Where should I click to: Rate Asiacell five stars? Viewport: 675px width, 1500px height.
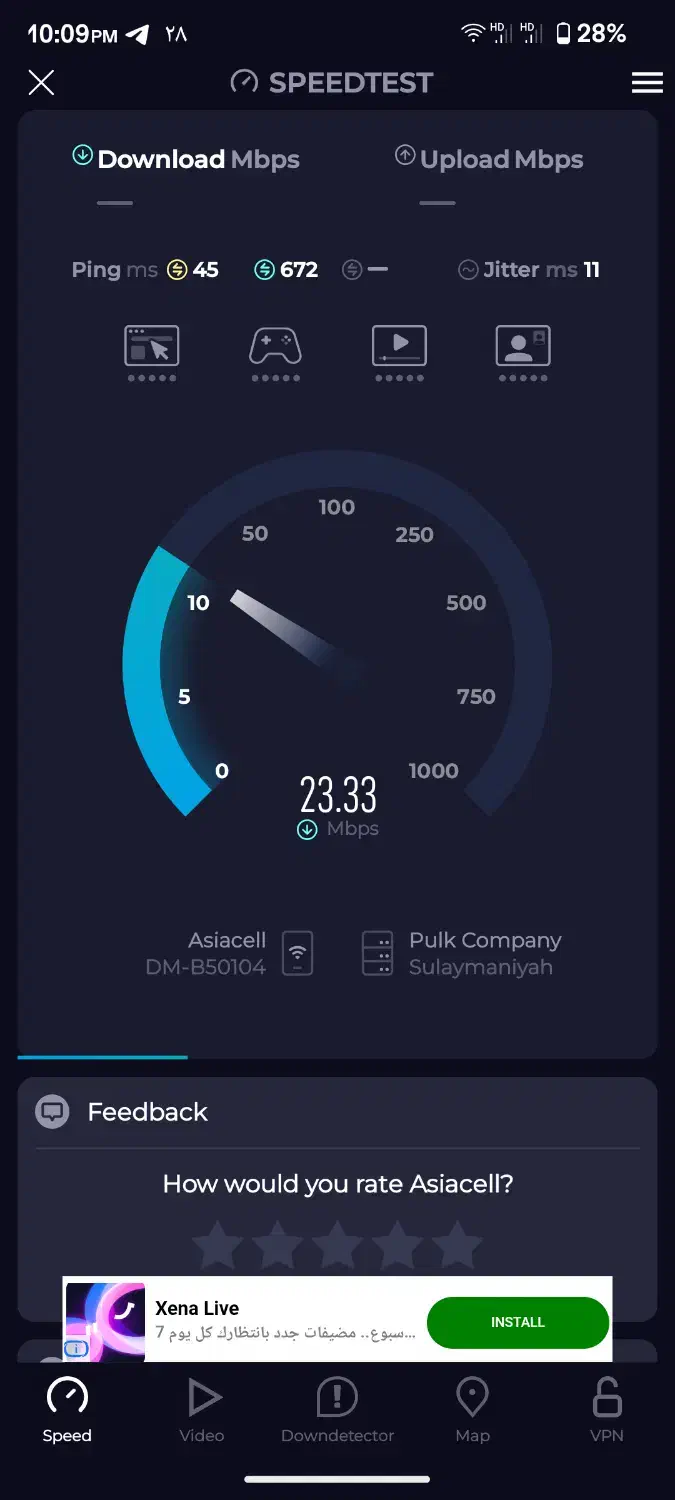pos(458,1245)
